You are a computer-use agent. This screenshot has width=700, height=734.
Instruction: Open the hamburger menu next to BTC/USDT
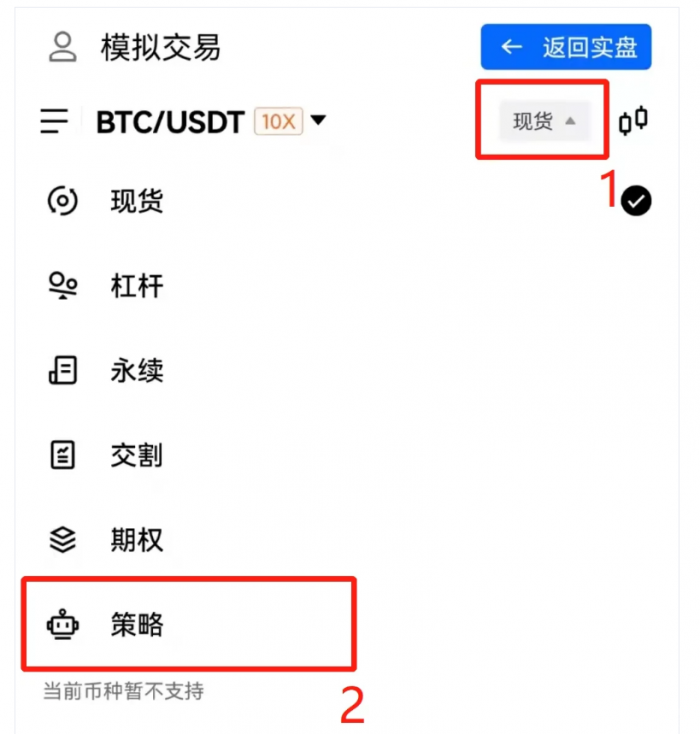[x=55, y=122]
